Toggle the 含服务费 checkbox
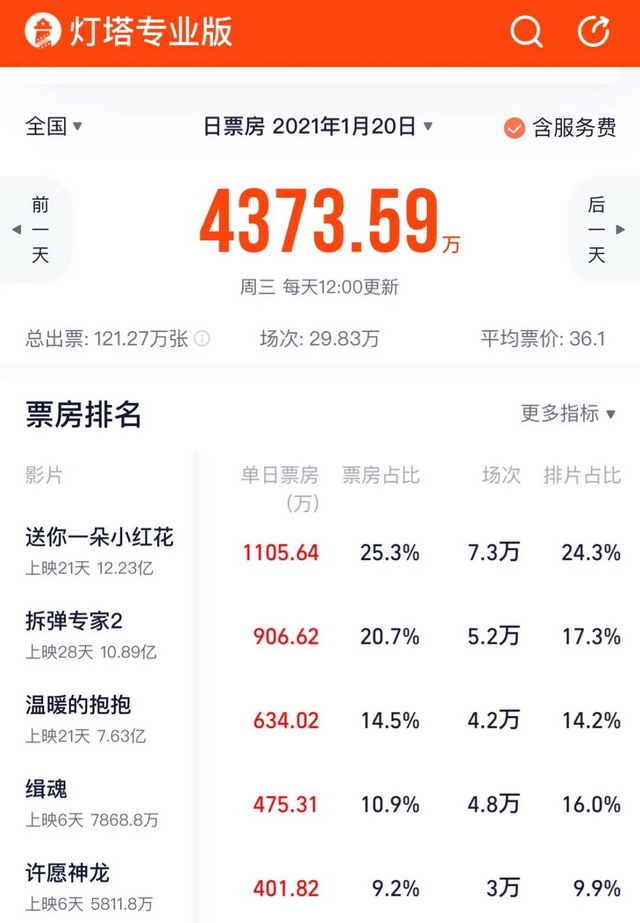 point(515,128)
